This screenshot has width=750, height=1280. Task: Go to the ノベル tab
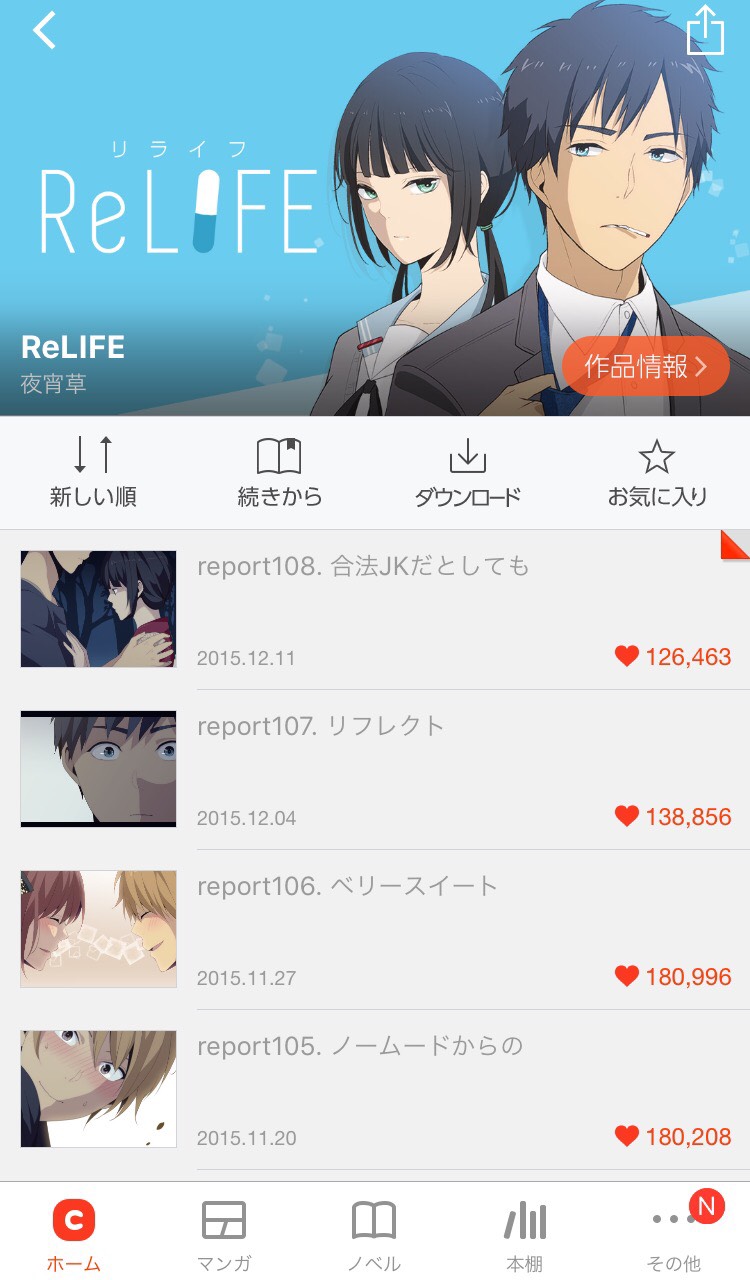click(x=374, y=1234)
